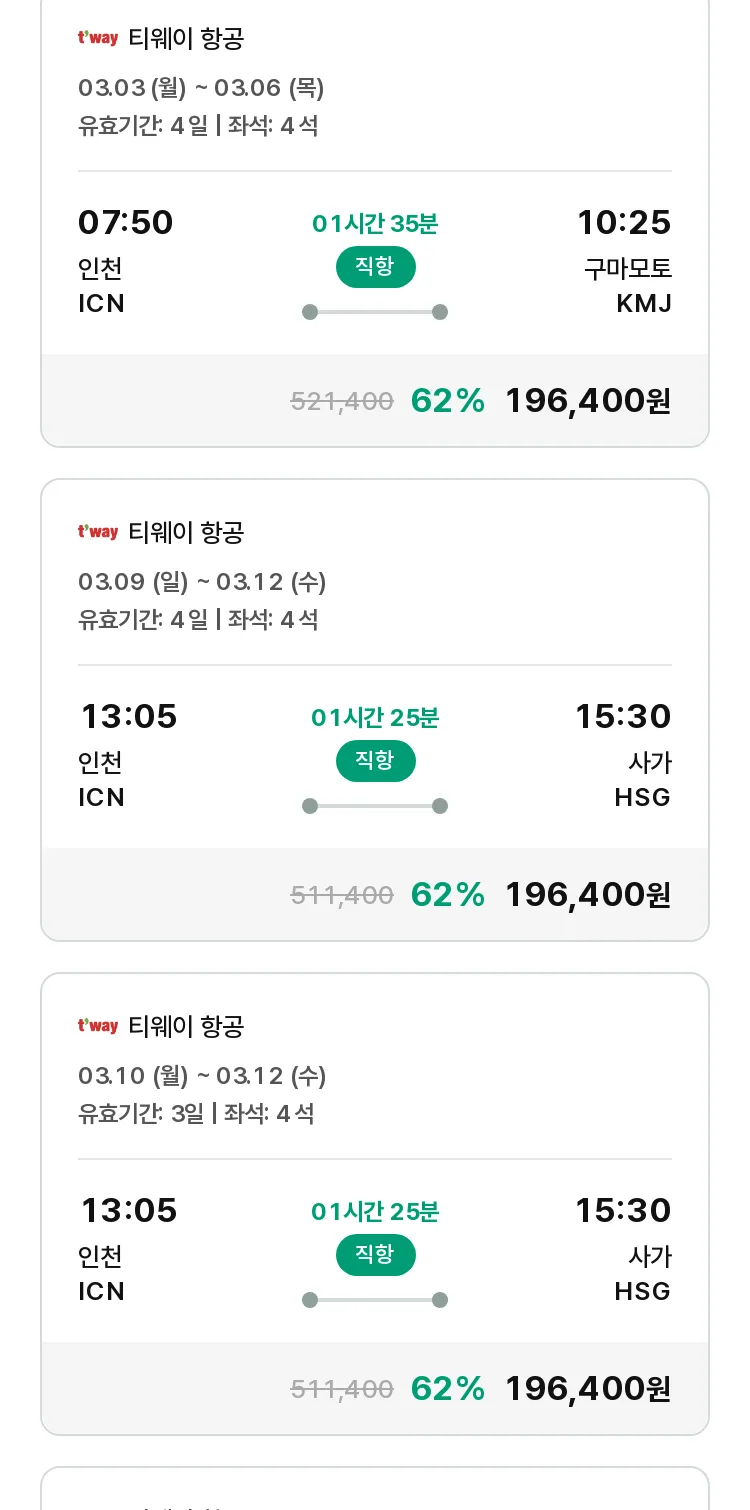
Task: Select the 03.09–03.12 Incheon to Saga flight
Action: [375, 710]
